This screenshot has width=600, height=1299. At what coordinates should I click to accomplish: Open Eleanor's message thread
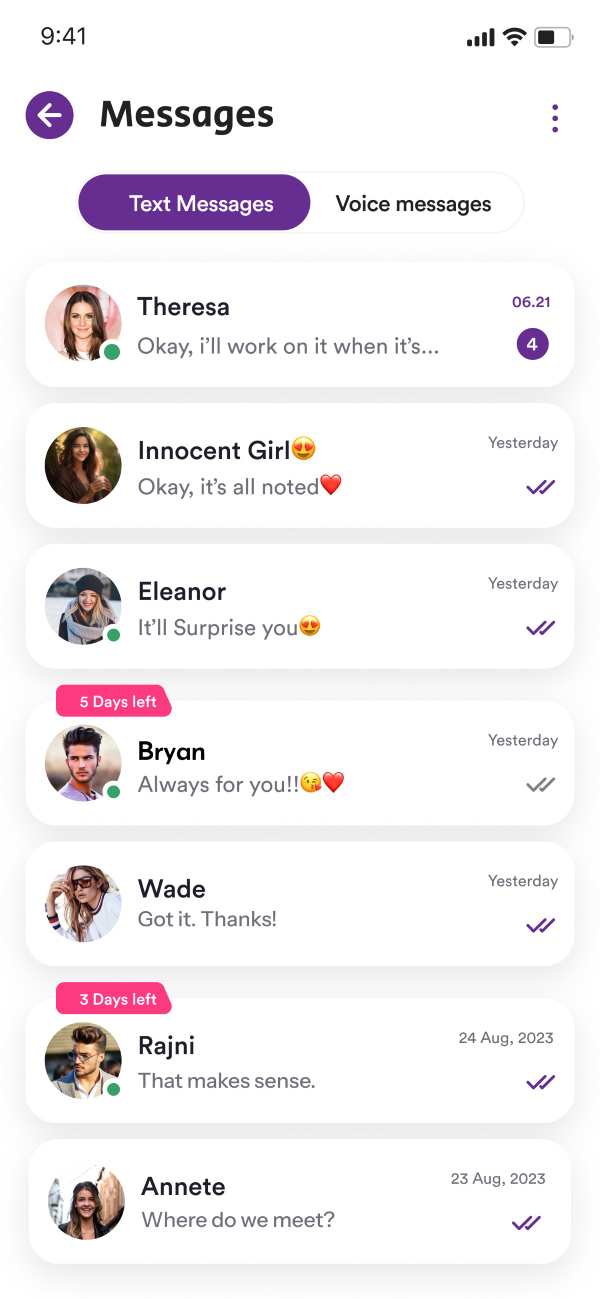300,607
